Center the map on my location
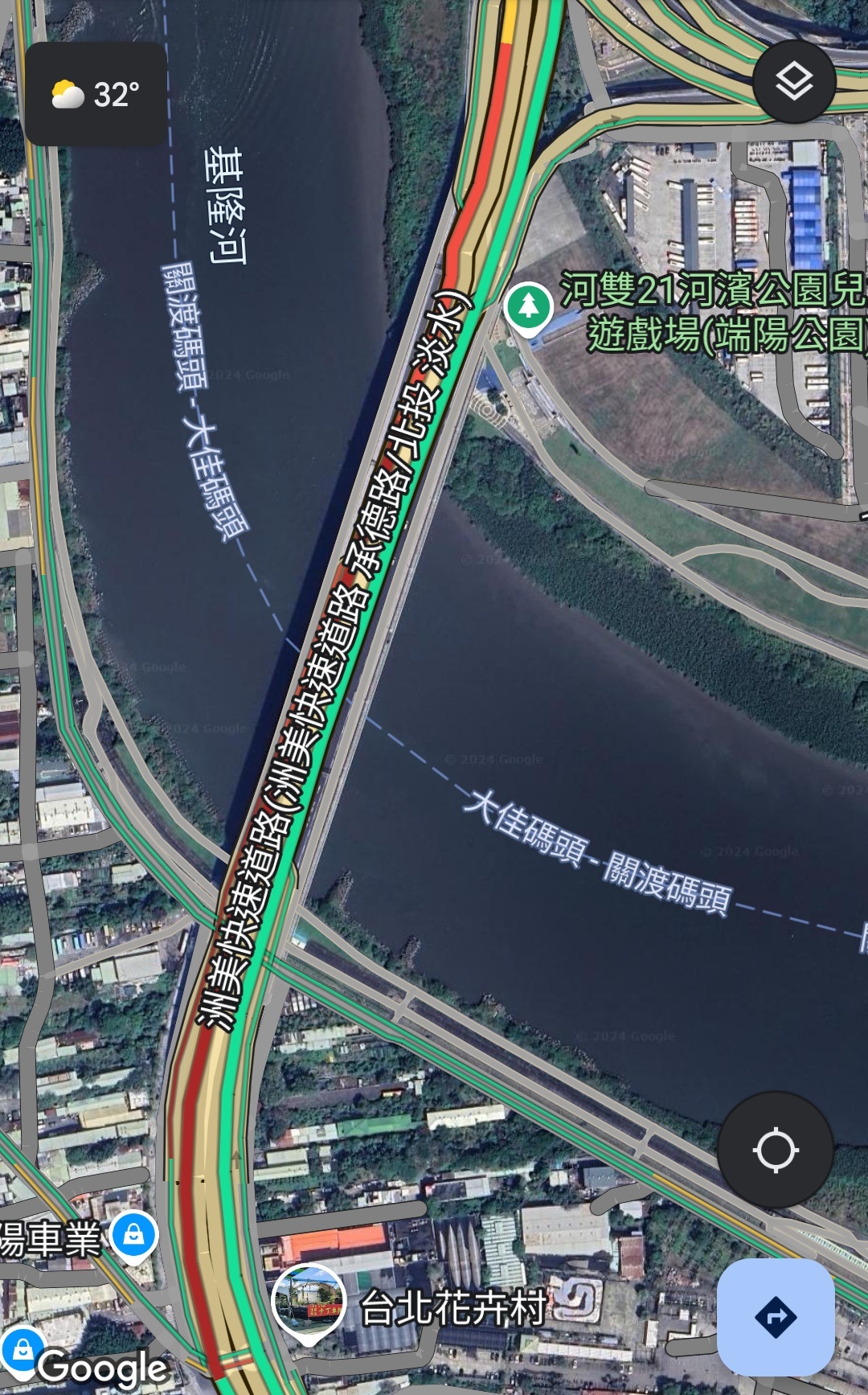 (x=776, y=1150)
